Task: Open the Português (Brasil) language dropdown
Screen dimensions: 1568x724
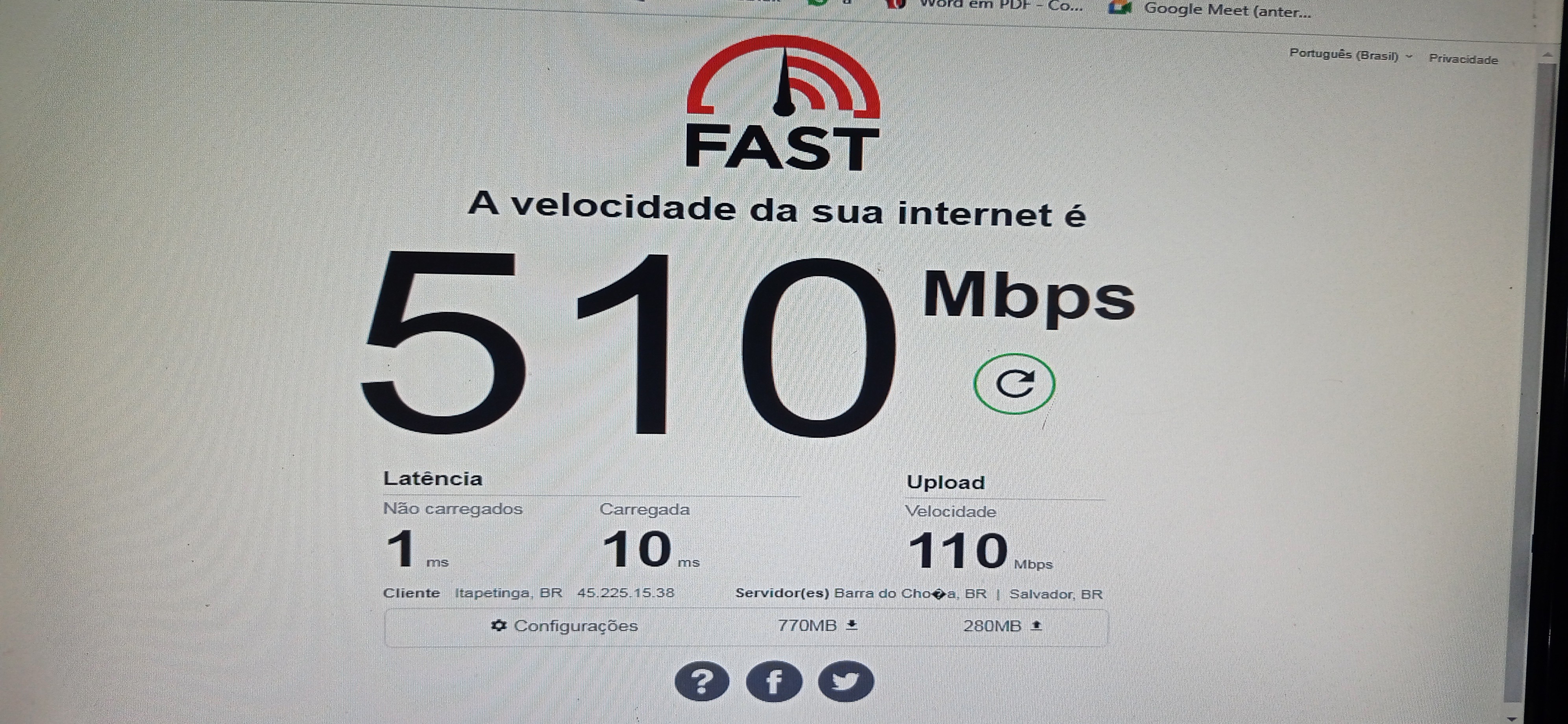Action: [x=1350, y=55]
